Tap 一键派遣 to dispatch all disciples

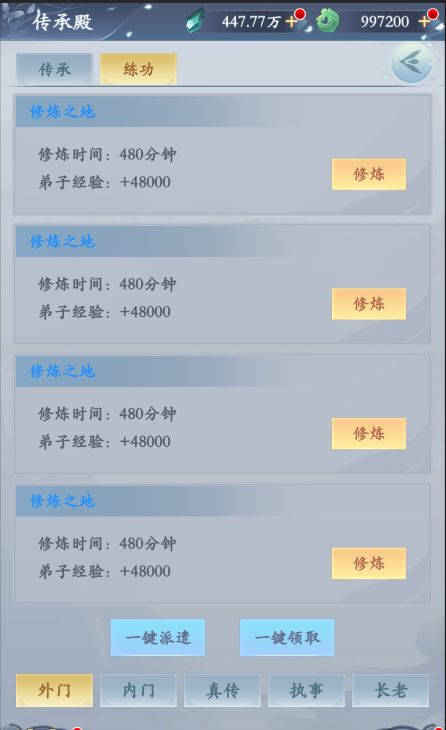[158, 637]
